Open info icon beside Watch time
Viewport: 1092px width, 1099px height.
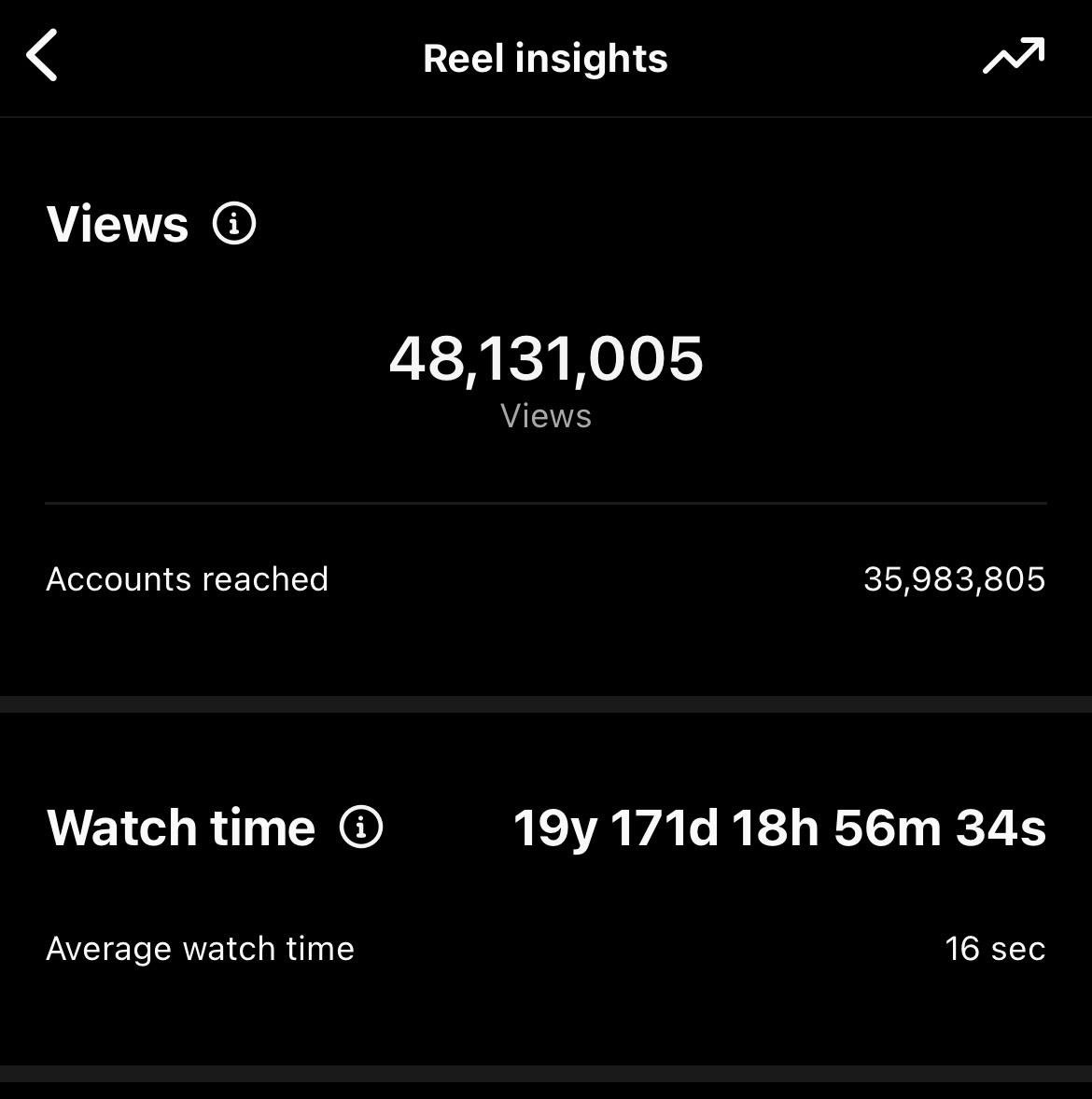coord(361,827)
